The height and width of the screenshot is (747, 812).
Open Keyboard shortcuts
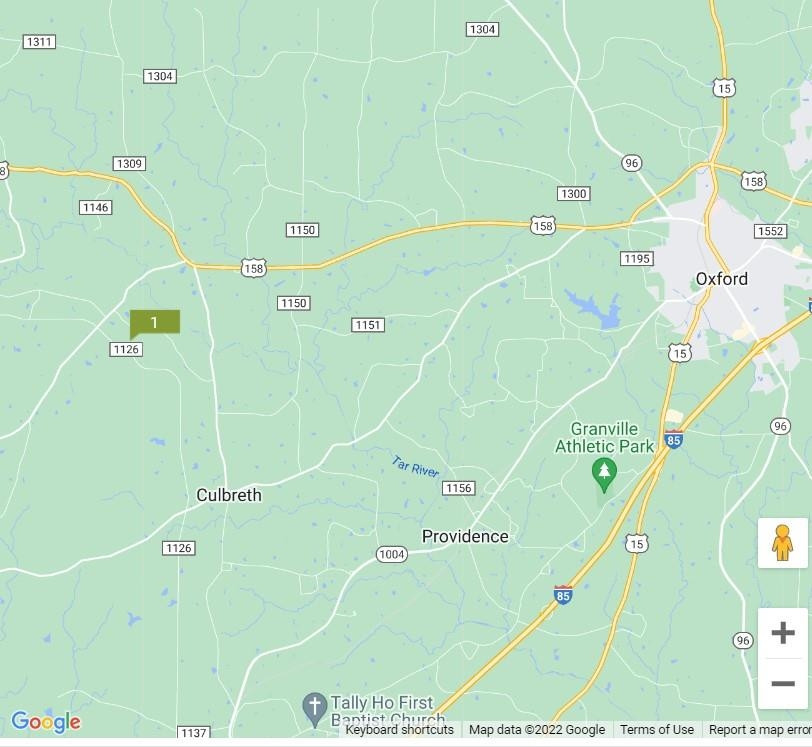(x=399, y=730)
